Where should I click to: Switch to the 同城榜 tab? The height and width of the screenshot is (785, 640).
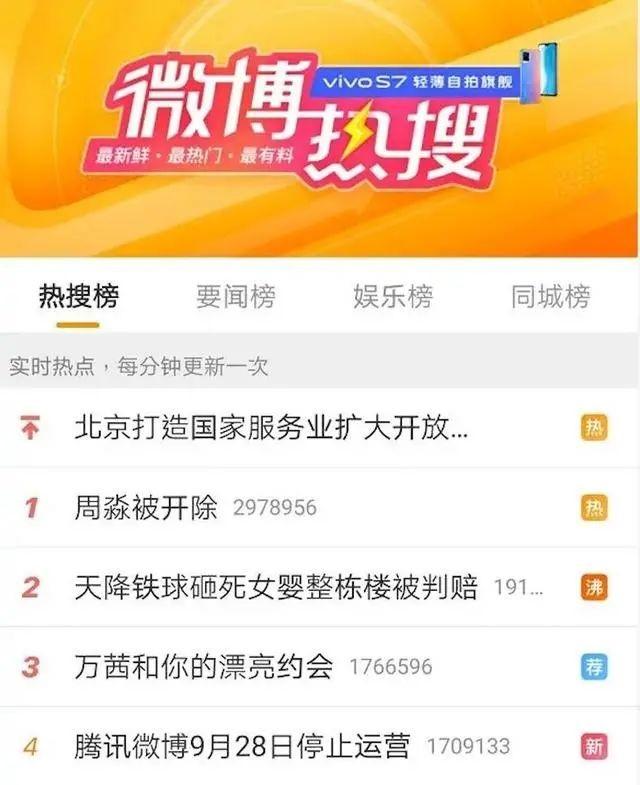click(x=550, y=297)
